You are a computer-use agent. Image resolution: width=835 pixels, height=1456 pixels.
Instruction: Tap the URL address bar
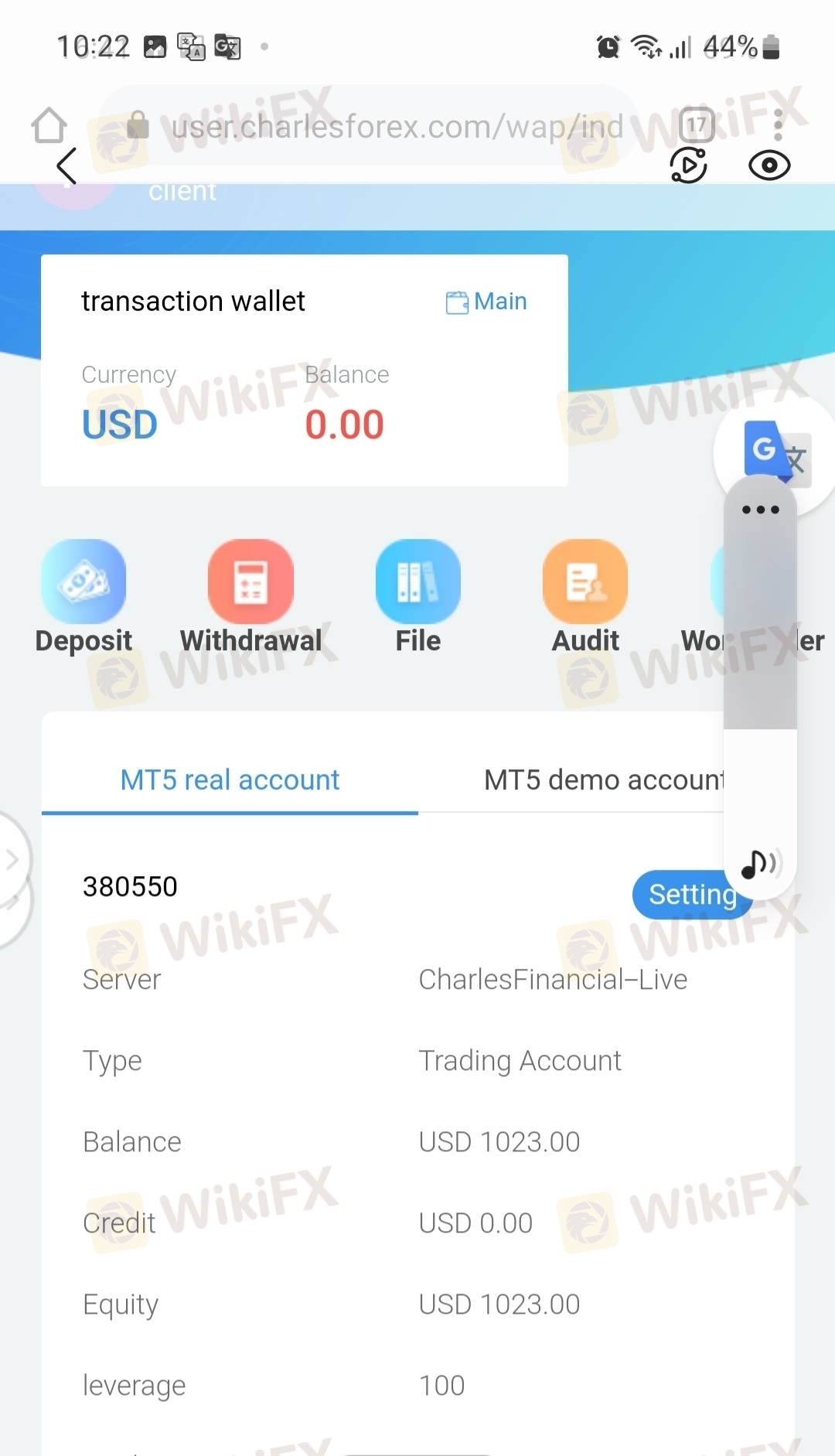pos(371,126)
